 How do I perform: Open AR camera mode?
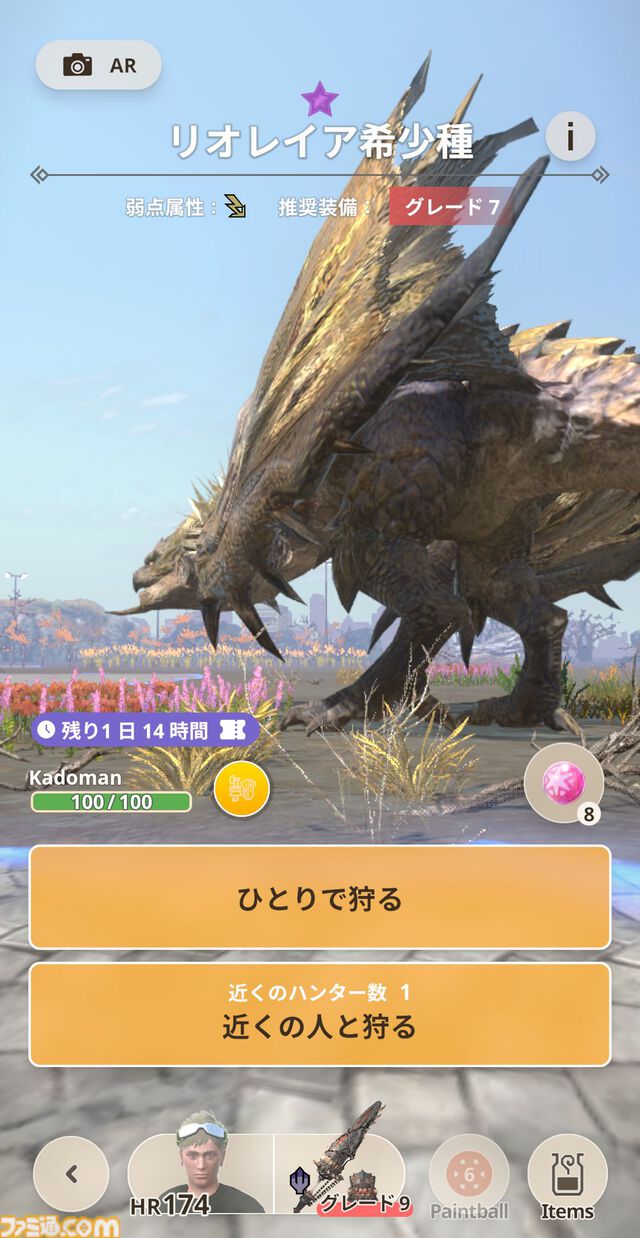click(98, 66)
